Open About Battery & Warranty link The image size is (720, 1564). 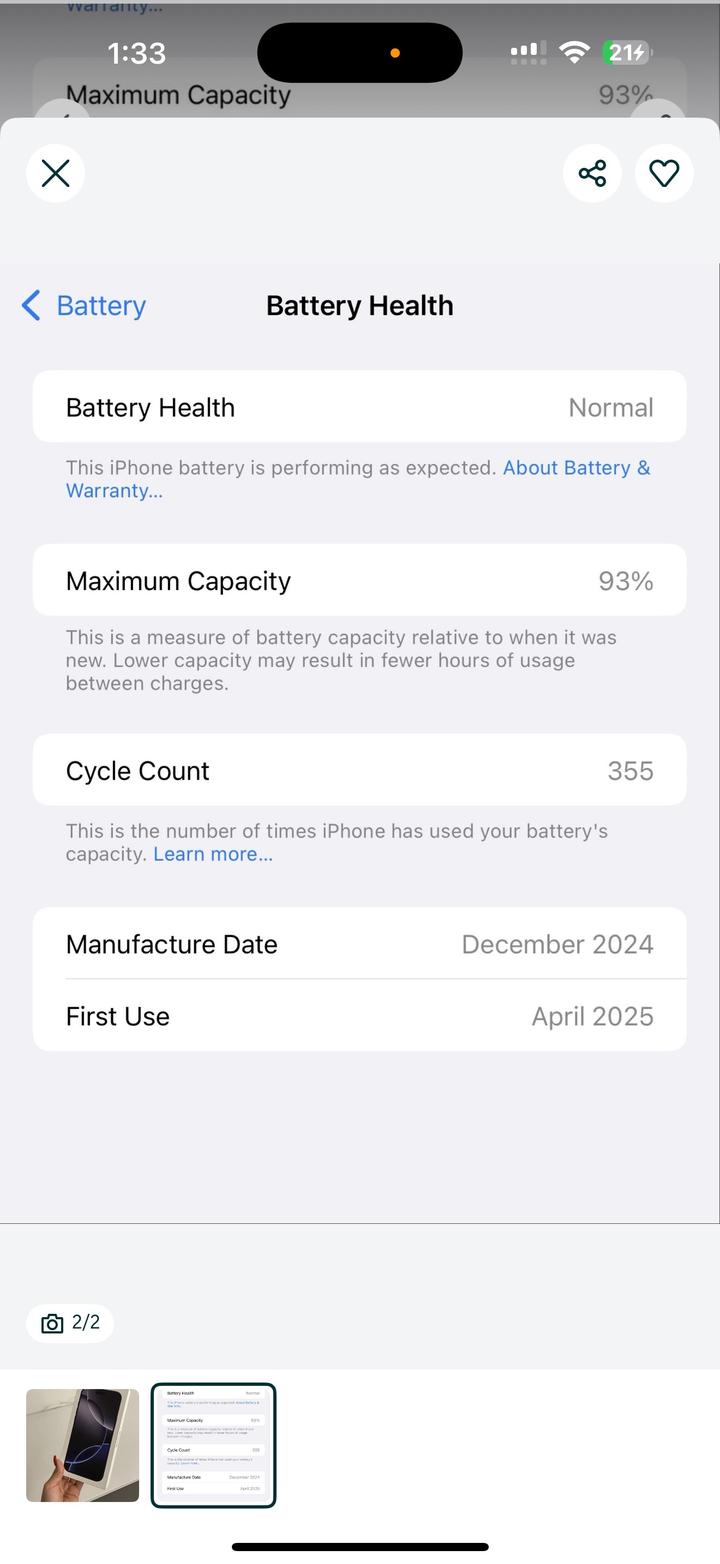coord(576,467)
